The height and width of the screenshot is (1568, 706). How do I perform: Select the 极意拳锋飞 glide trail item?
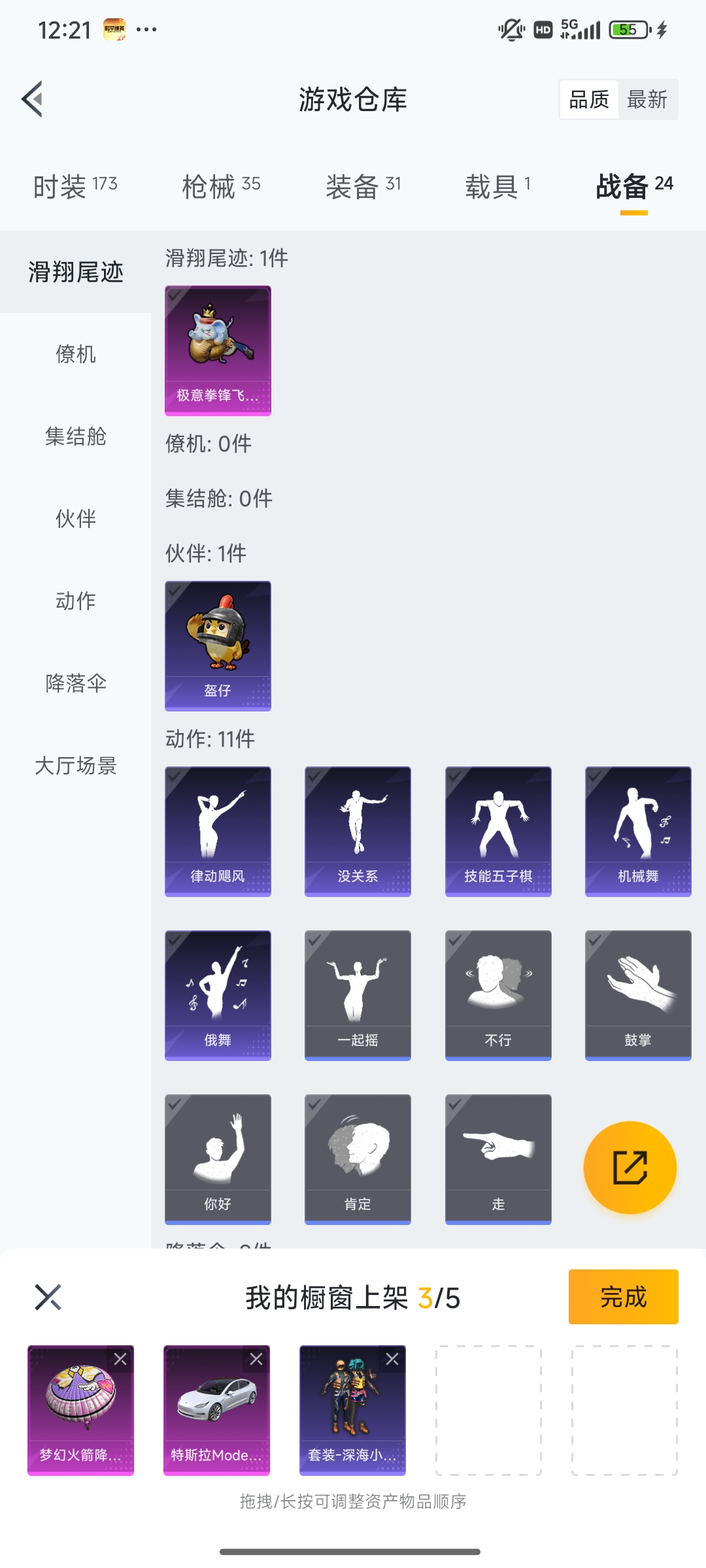(218, 351)
